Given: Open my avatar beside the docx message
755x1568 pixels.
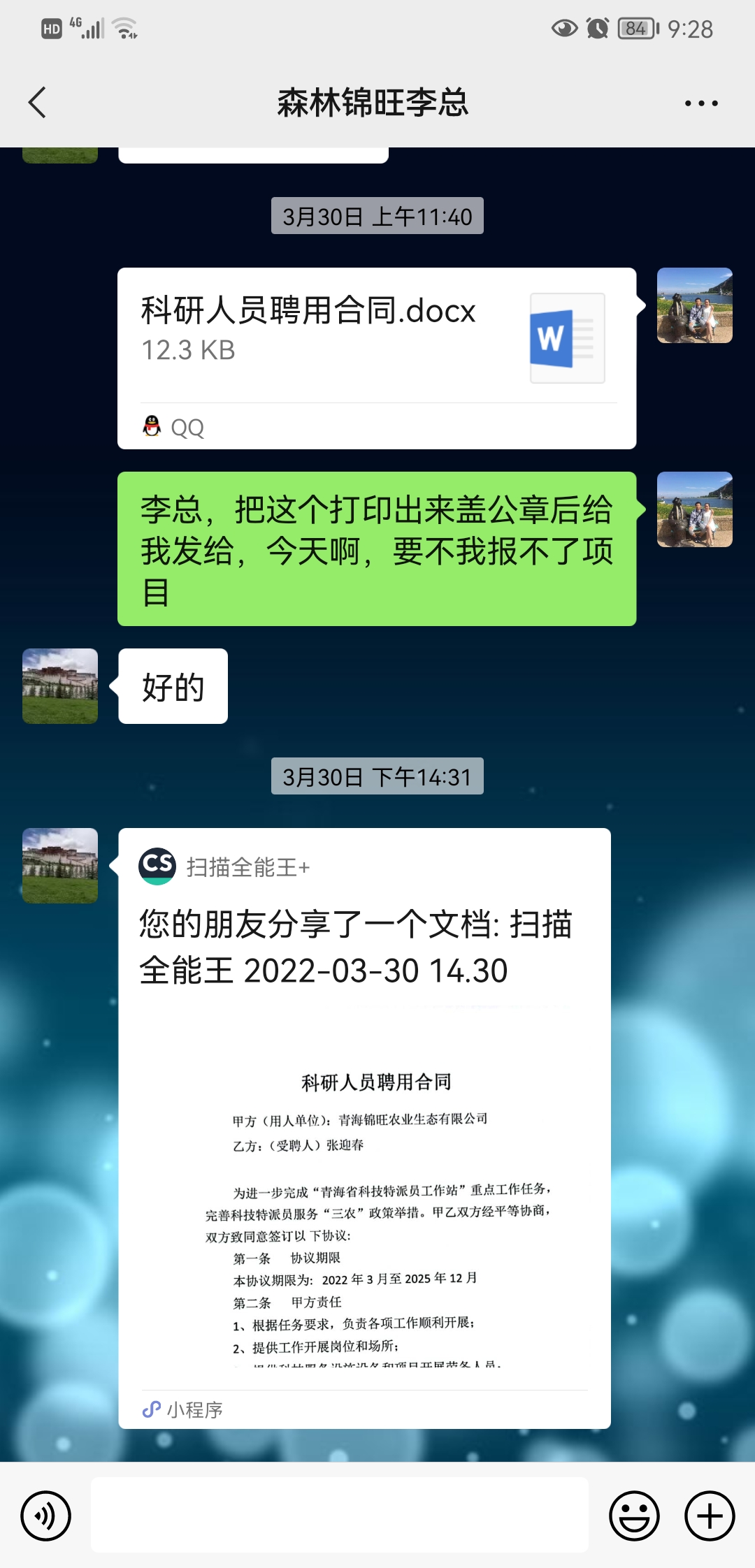Looking at the screenshot, I should point(694,306).
